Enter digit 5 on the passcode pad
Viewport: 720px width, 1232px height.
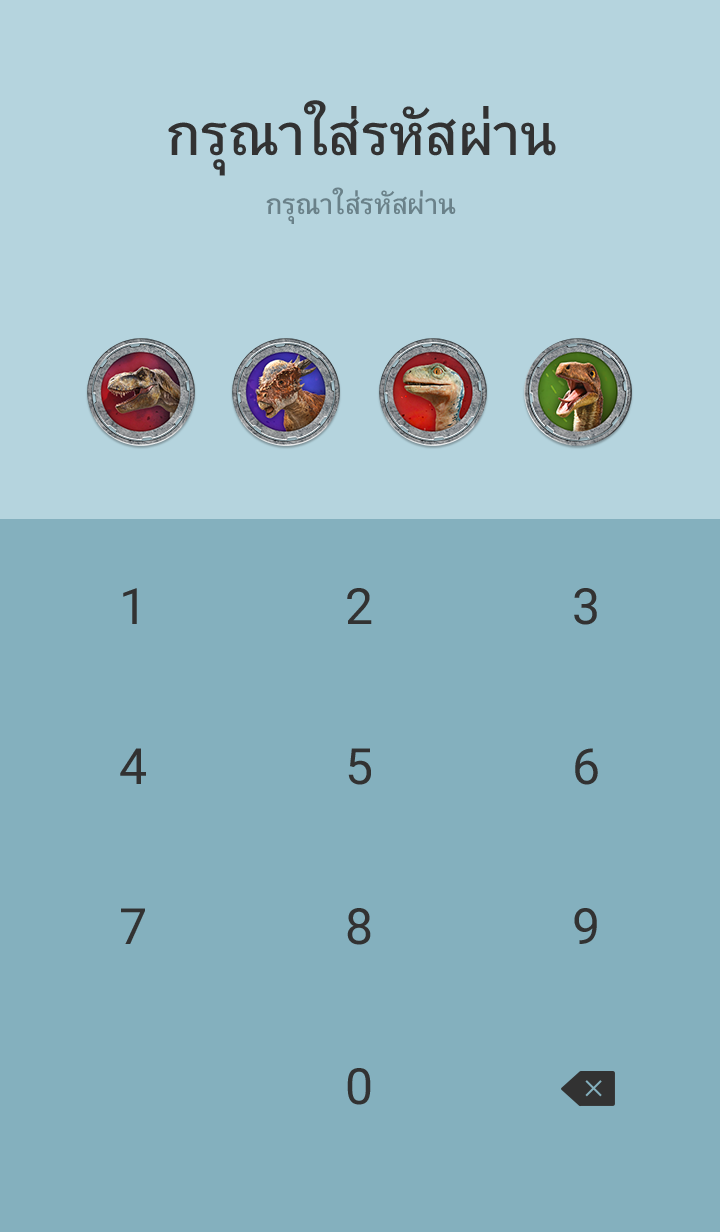point(359,767)
